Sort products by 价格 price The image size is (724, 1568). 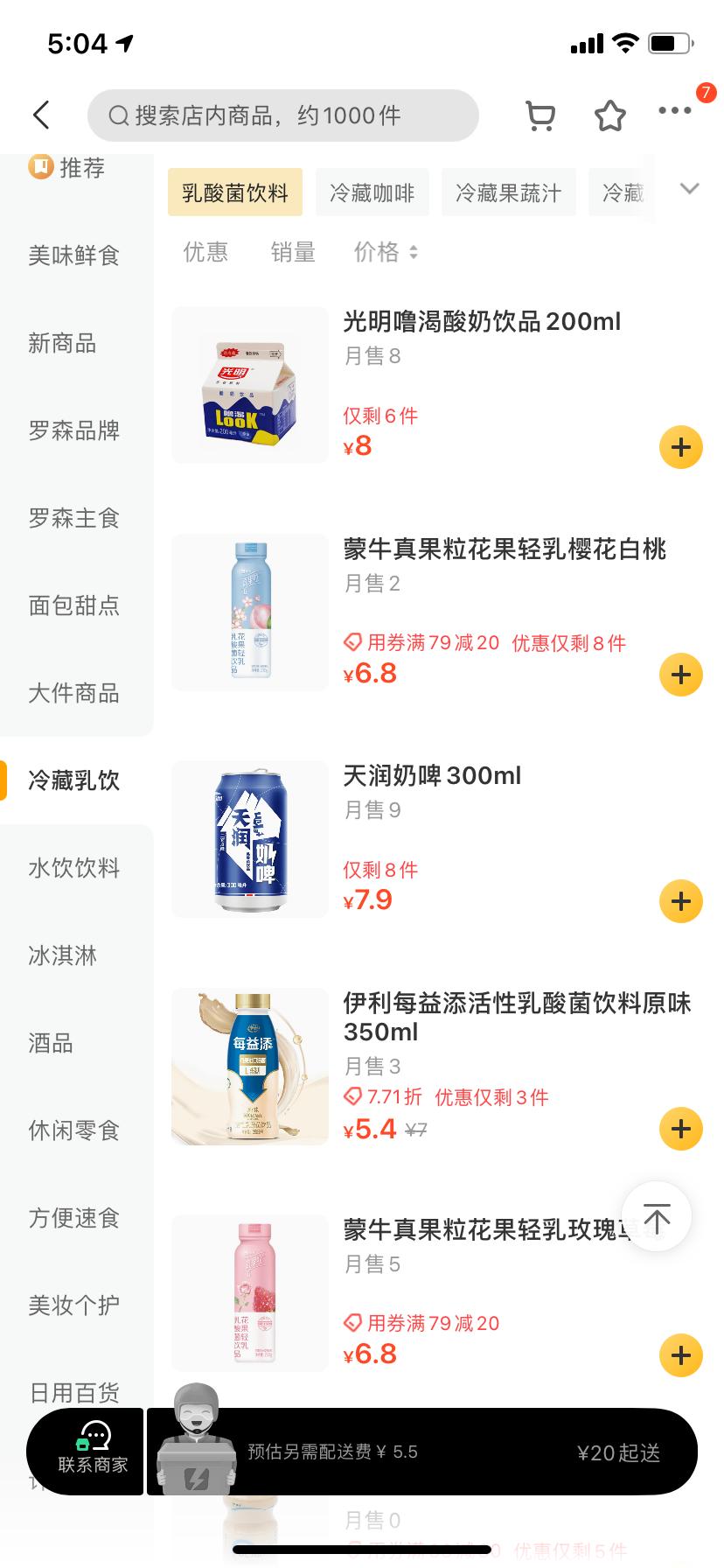click(385, 253)
